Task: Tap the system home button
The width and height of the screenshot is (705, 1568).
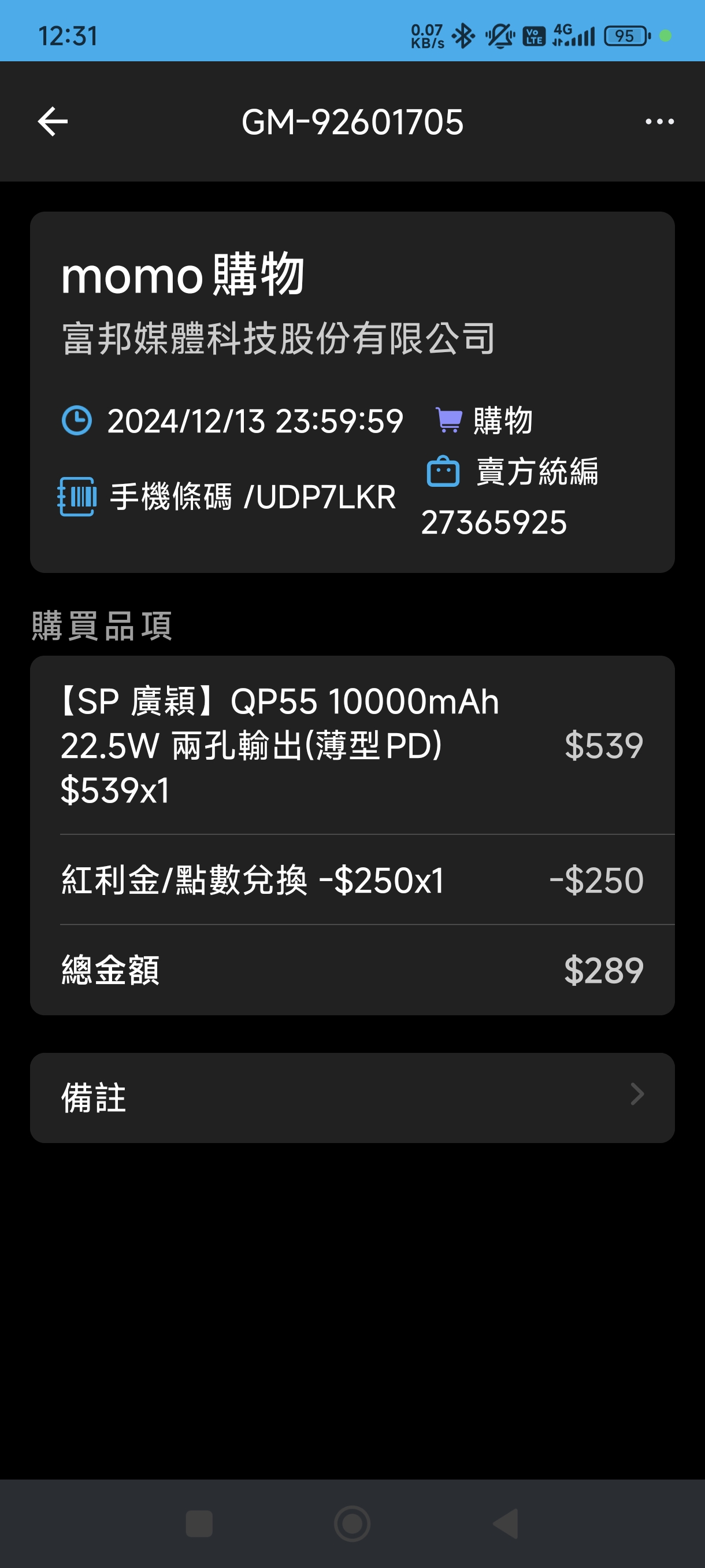Action: [352, 1523]
